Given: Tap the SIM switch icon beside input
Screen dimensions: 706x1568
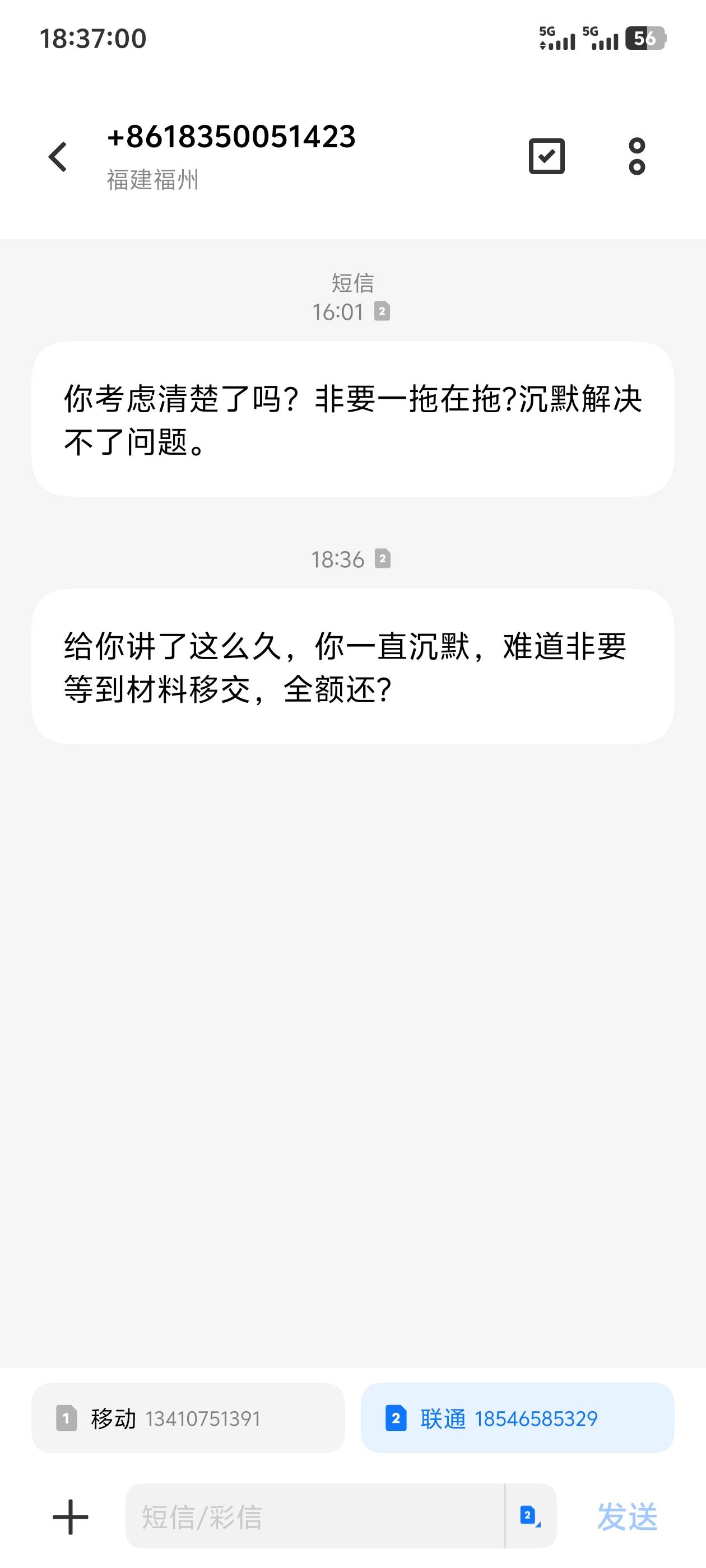Looking at the screenshot, I should (x=530, y=1516).
